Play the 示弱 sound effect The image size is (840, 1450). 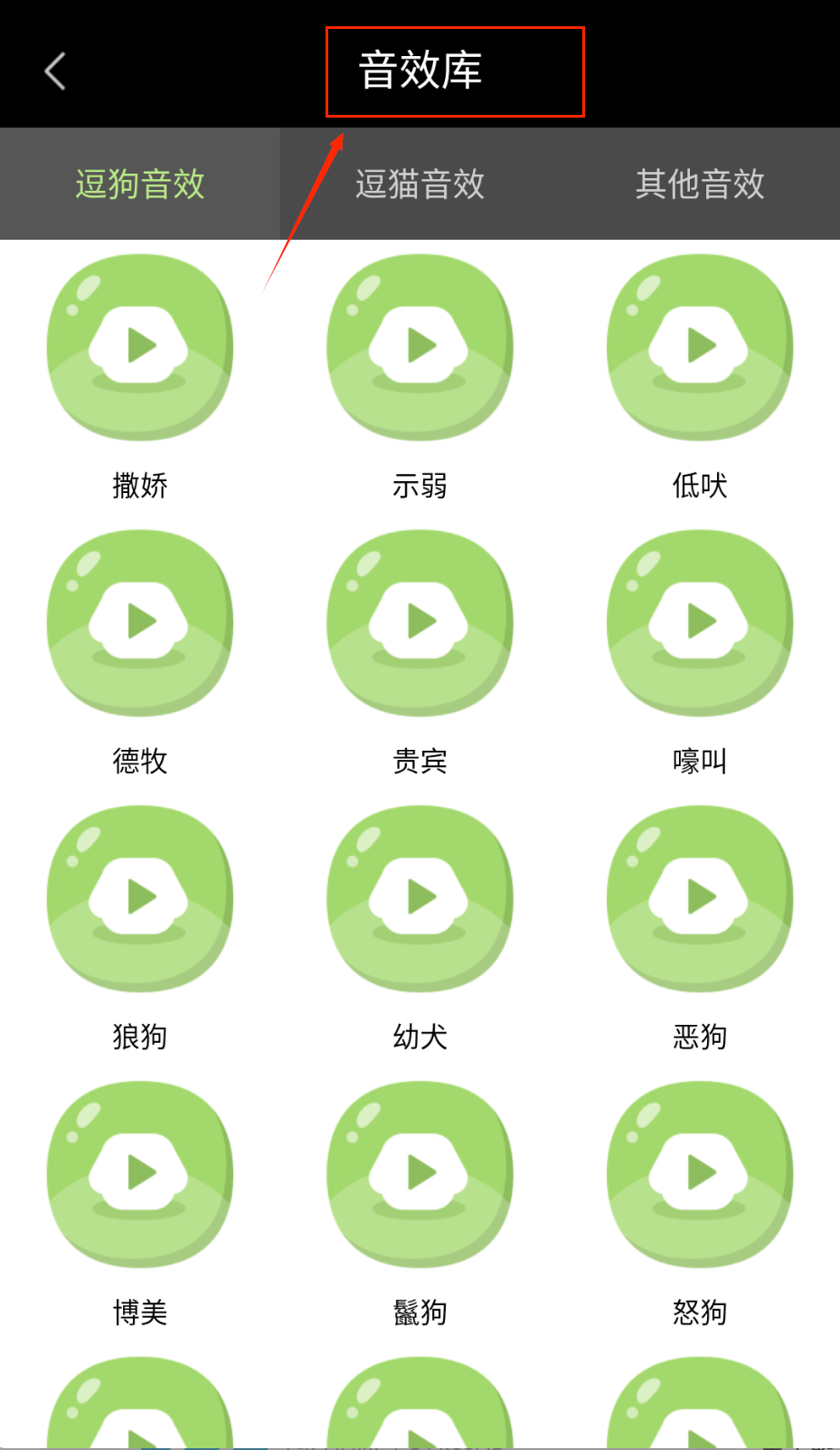point(420,347)
